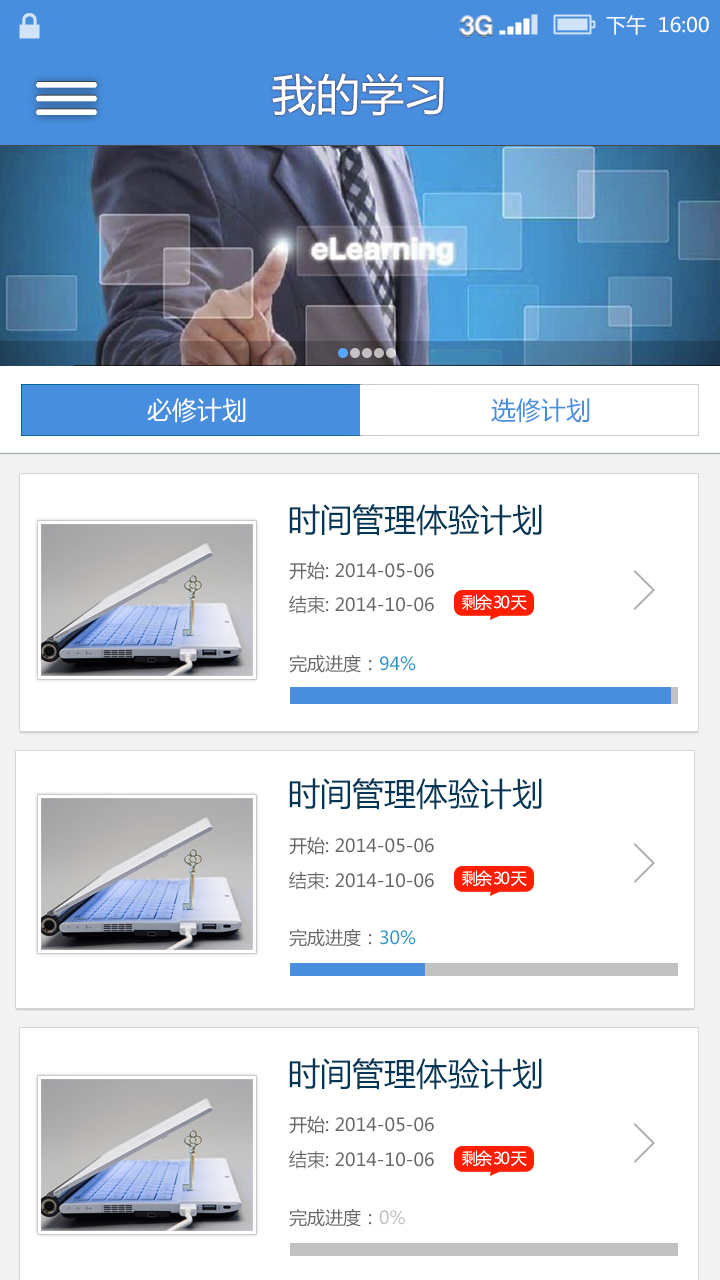This screenshot has width=720, height=1280.
Task: Open the hamburger drawer menu
Action: (67, 98)
